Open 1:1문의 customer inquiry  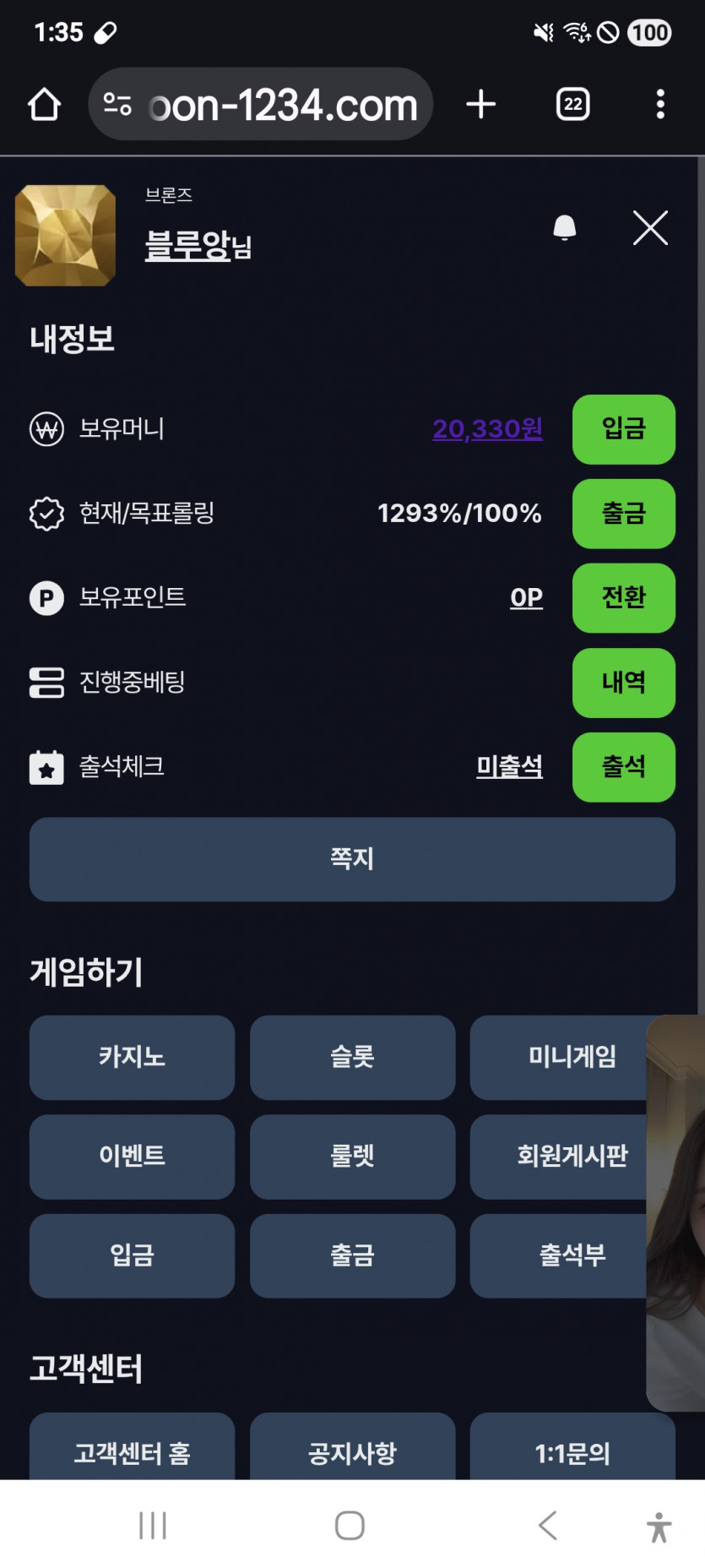pos(572,1451)
